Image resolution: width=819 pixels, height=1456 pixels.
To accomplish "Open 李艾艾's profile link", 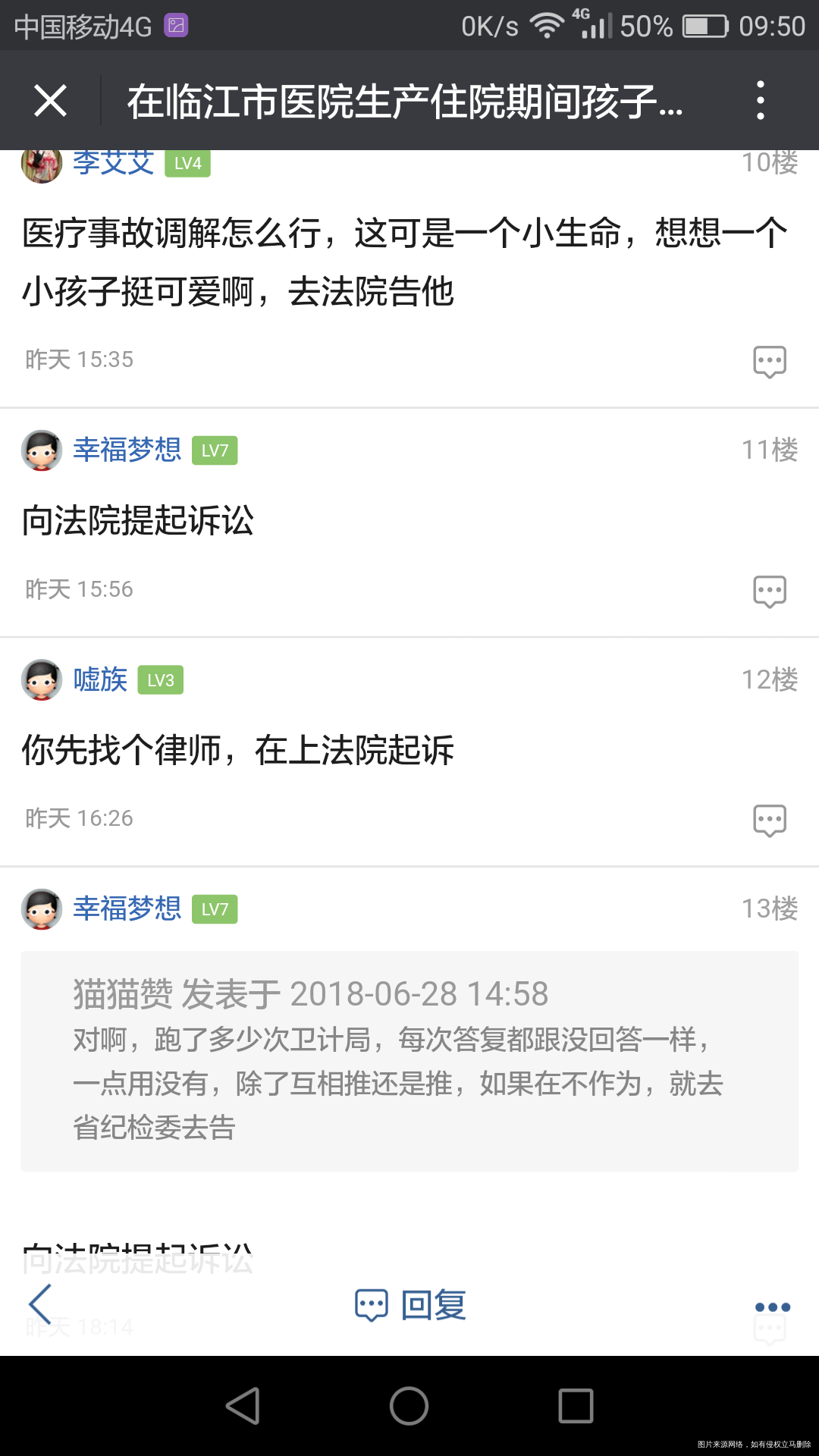I will click(x=114, y=161).
